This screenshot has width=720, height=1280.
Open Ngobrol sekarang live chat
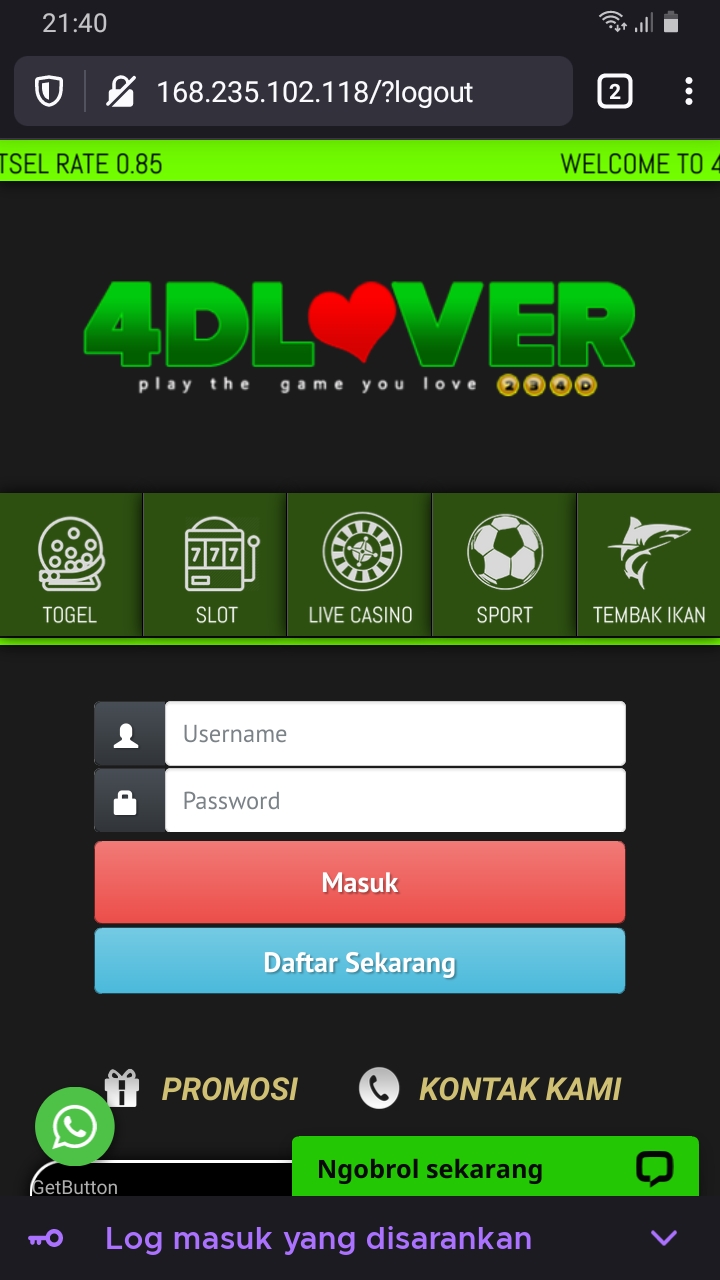[495, 1168]
